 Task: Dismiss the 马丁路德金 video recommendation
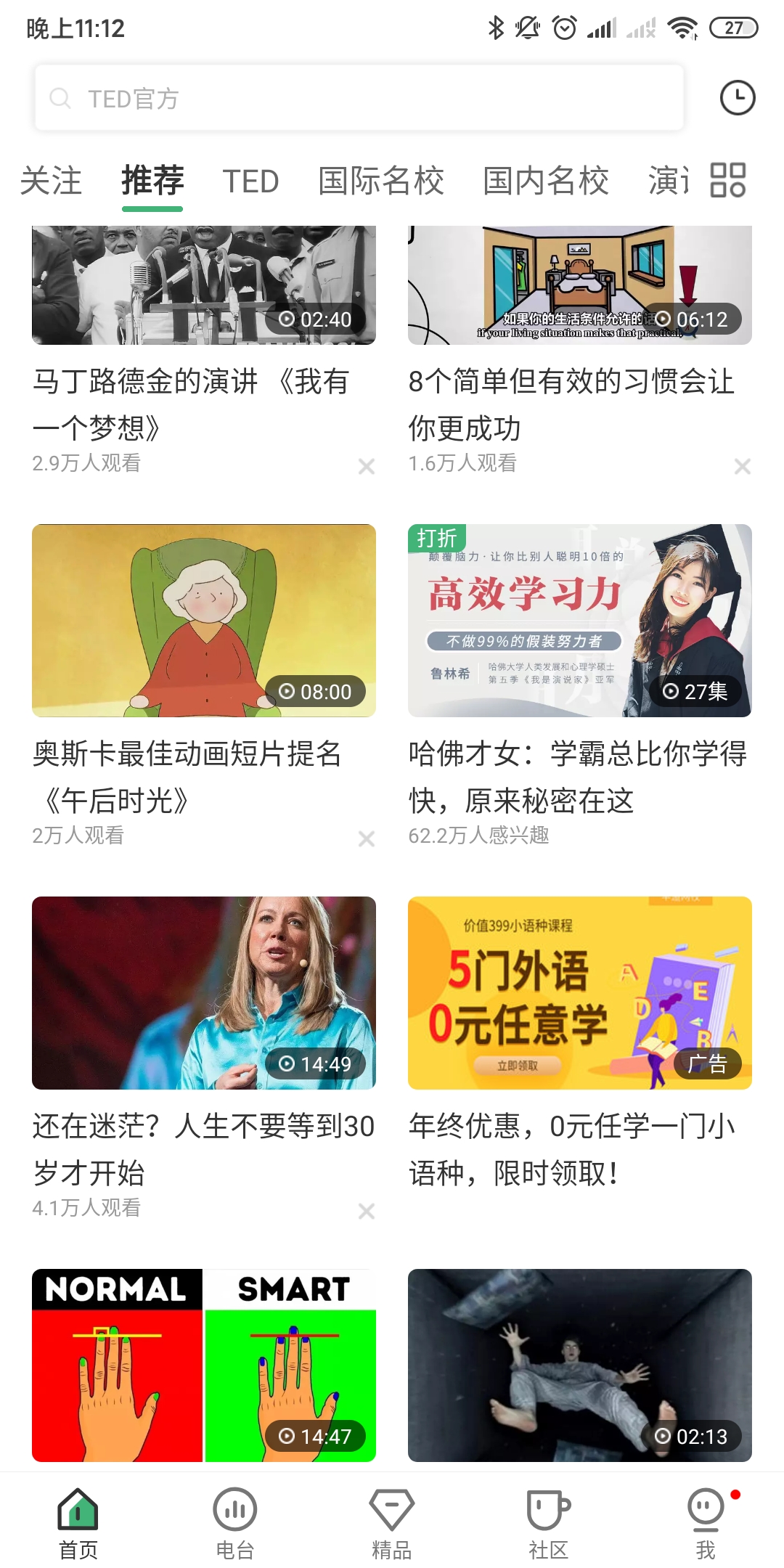point(367,467)
